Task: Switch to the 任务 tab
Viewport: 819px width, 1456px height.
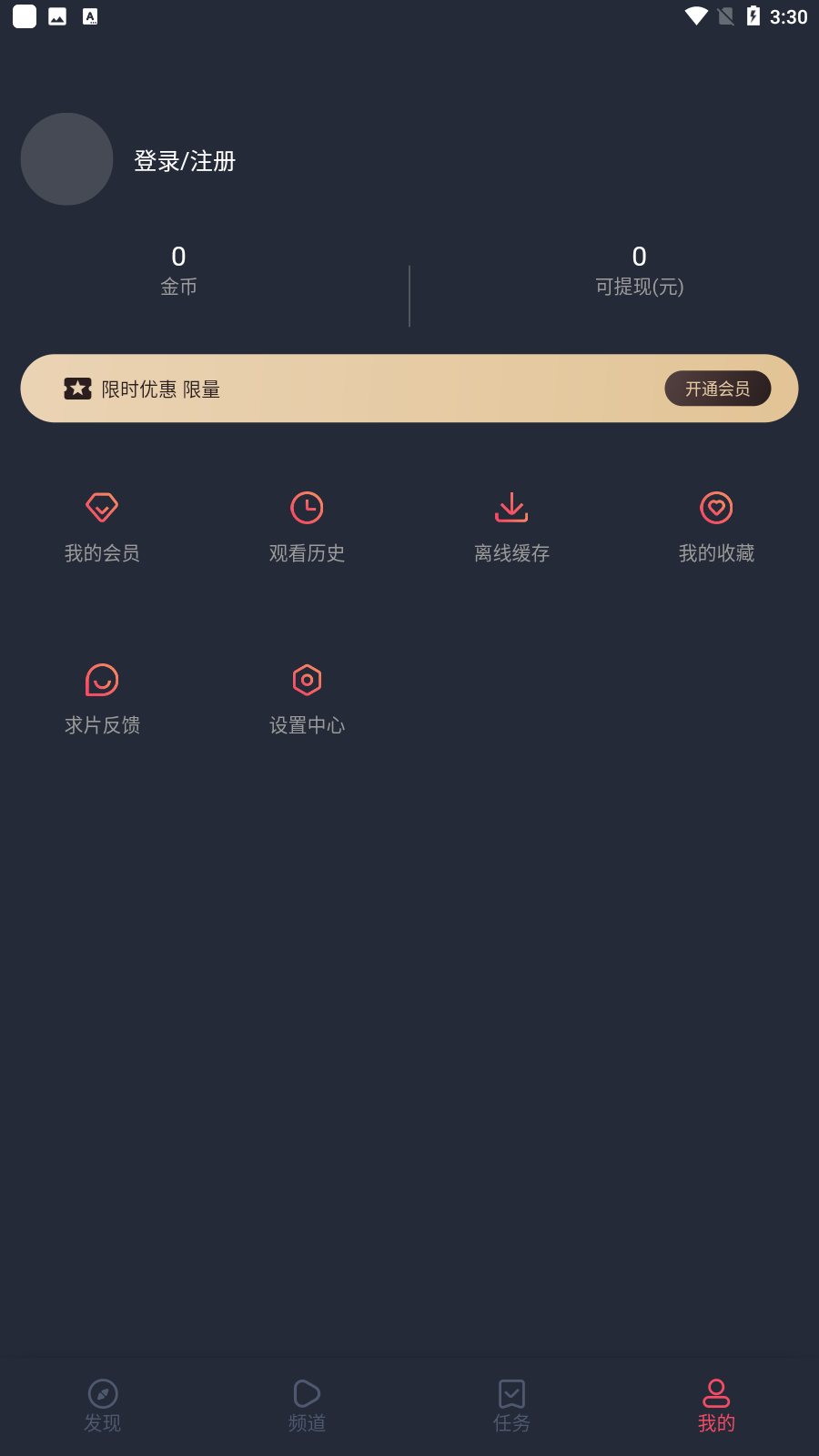Action: point(511,1406)
